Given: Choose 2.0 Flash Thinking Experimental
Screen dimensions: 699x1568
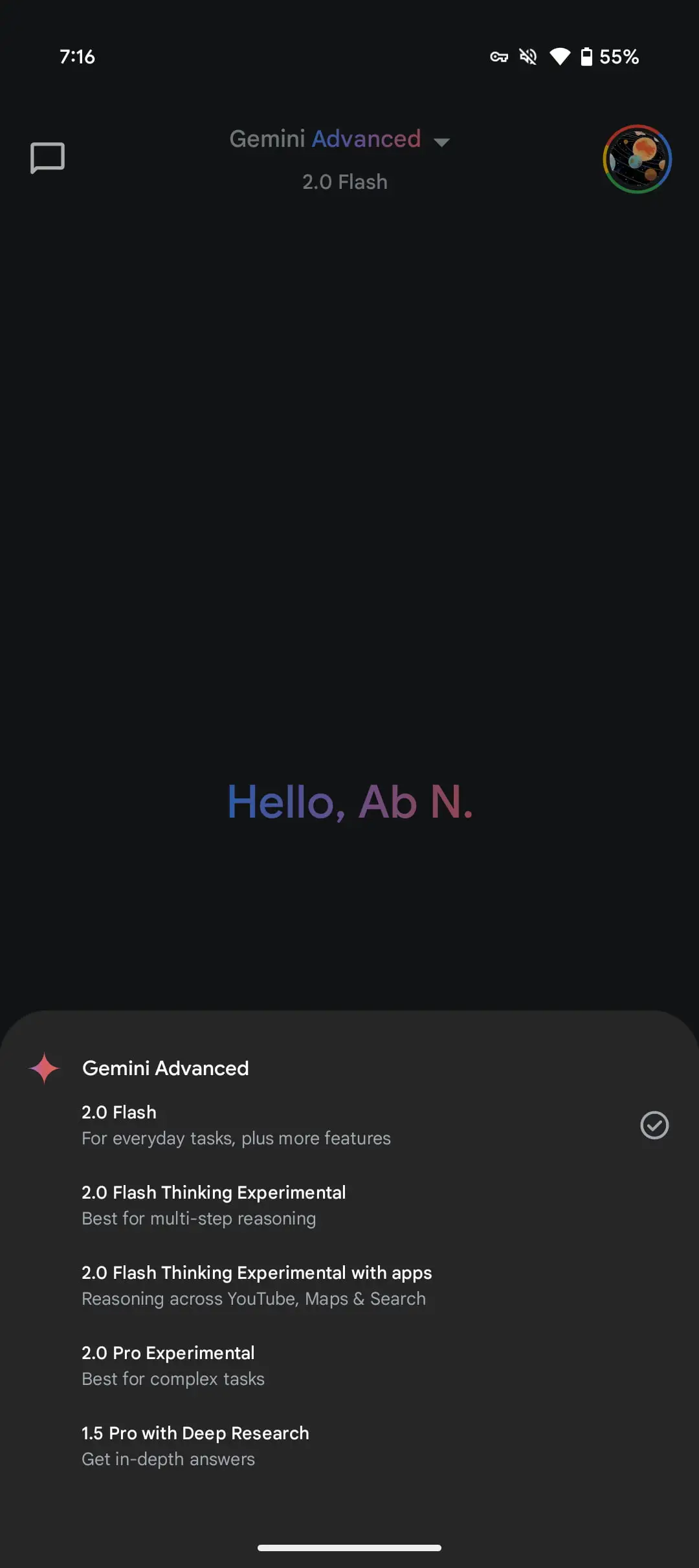Looking at the screenshot, I should 349,1205.
